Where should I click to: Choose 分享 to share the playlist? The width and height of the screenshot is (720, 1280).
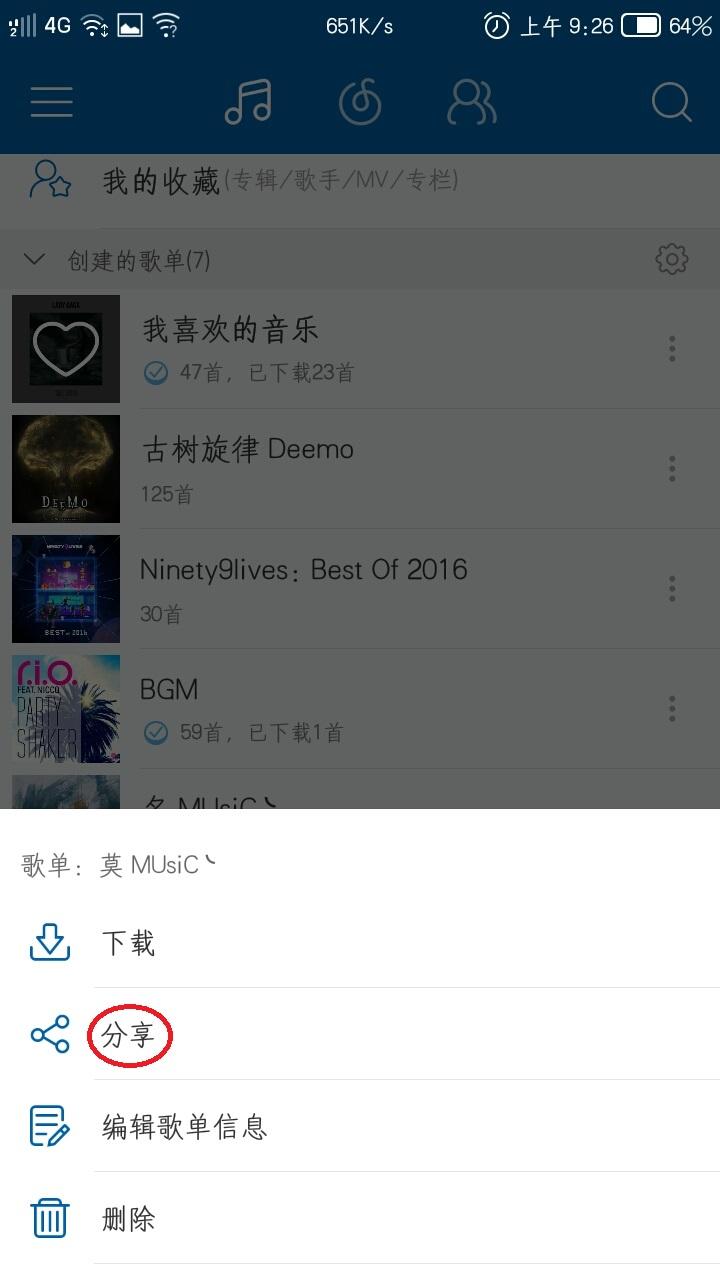click(x=360, y=1035)
